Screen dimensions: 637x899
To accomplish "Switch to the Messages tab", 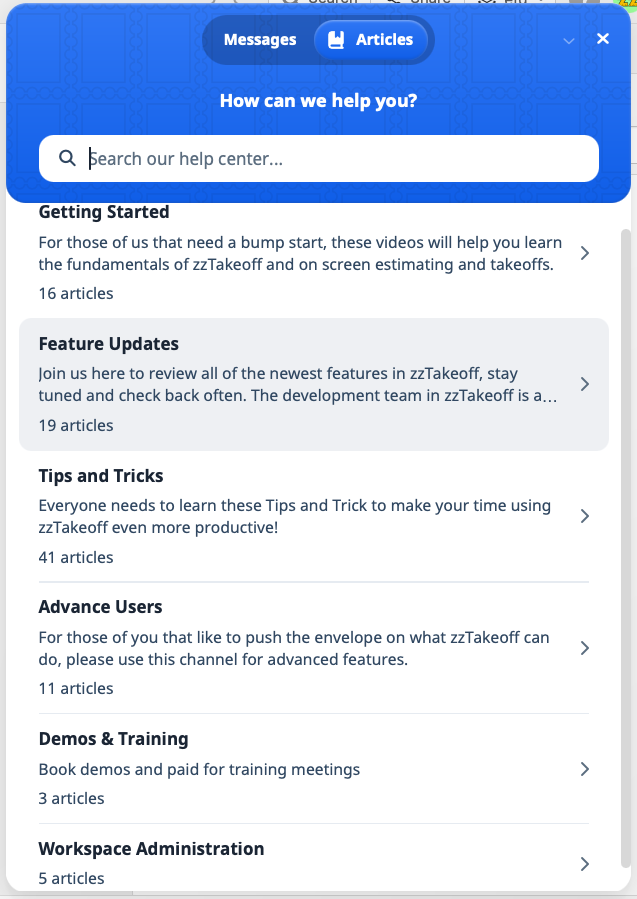I will pyautogui.click(x=260, y=40).
